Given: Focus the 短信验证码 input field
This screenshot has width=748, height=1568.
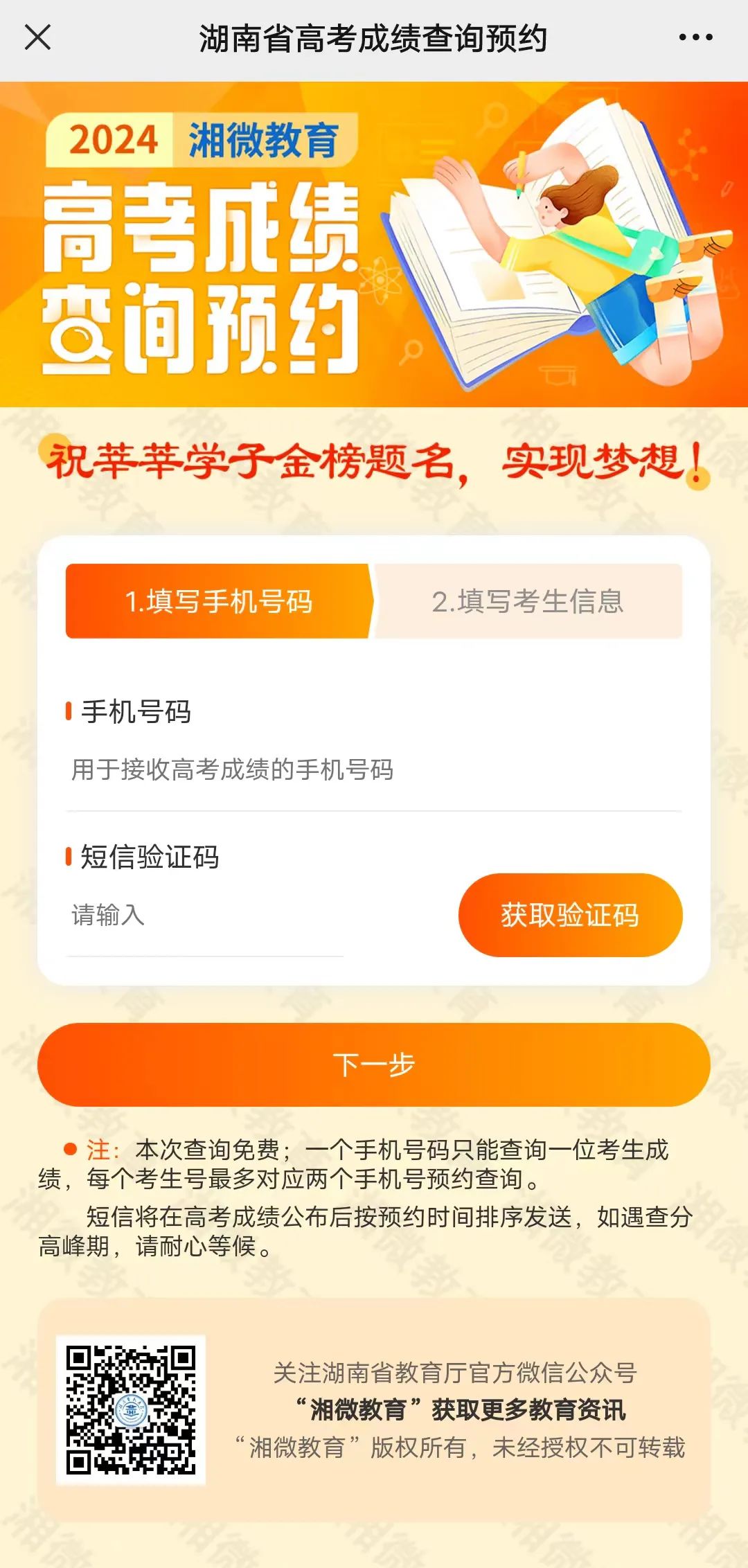Looking at the screenshot, I should (205, 916).
